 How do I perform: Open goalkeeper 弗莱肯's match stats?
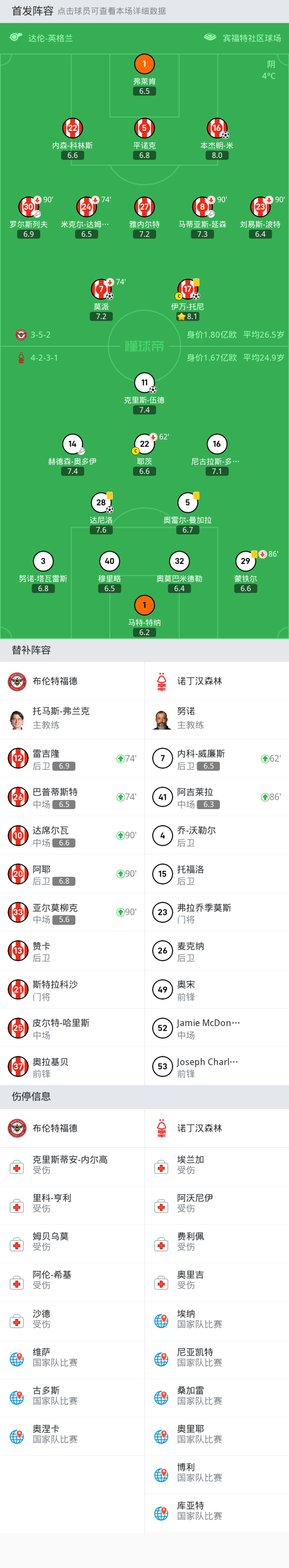[x=144, y=65]
